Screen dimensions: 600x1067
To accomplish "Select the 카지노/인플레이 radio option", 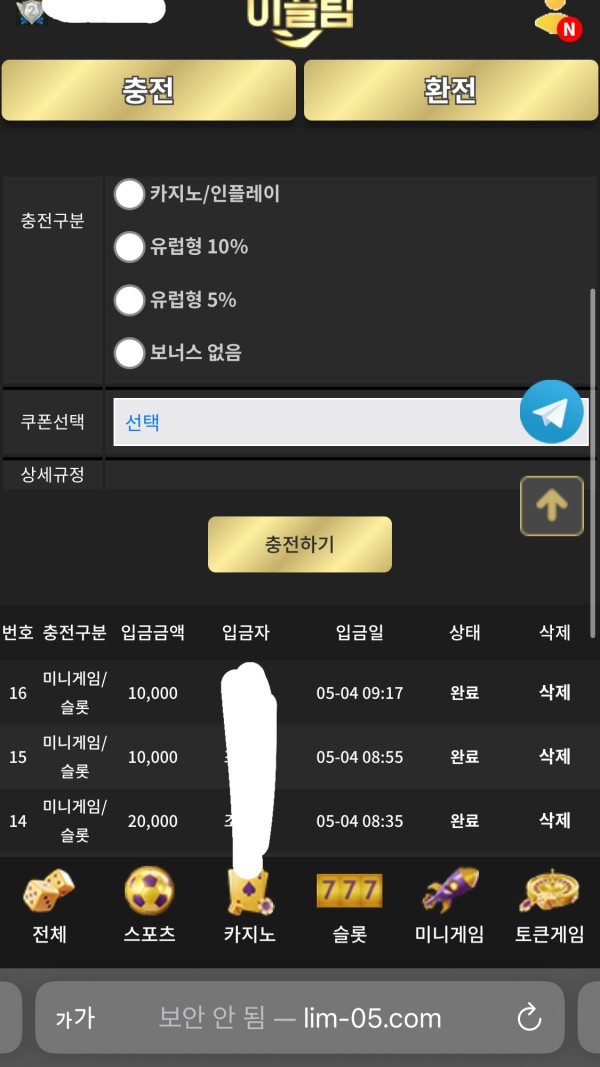I will click(129, 194).
